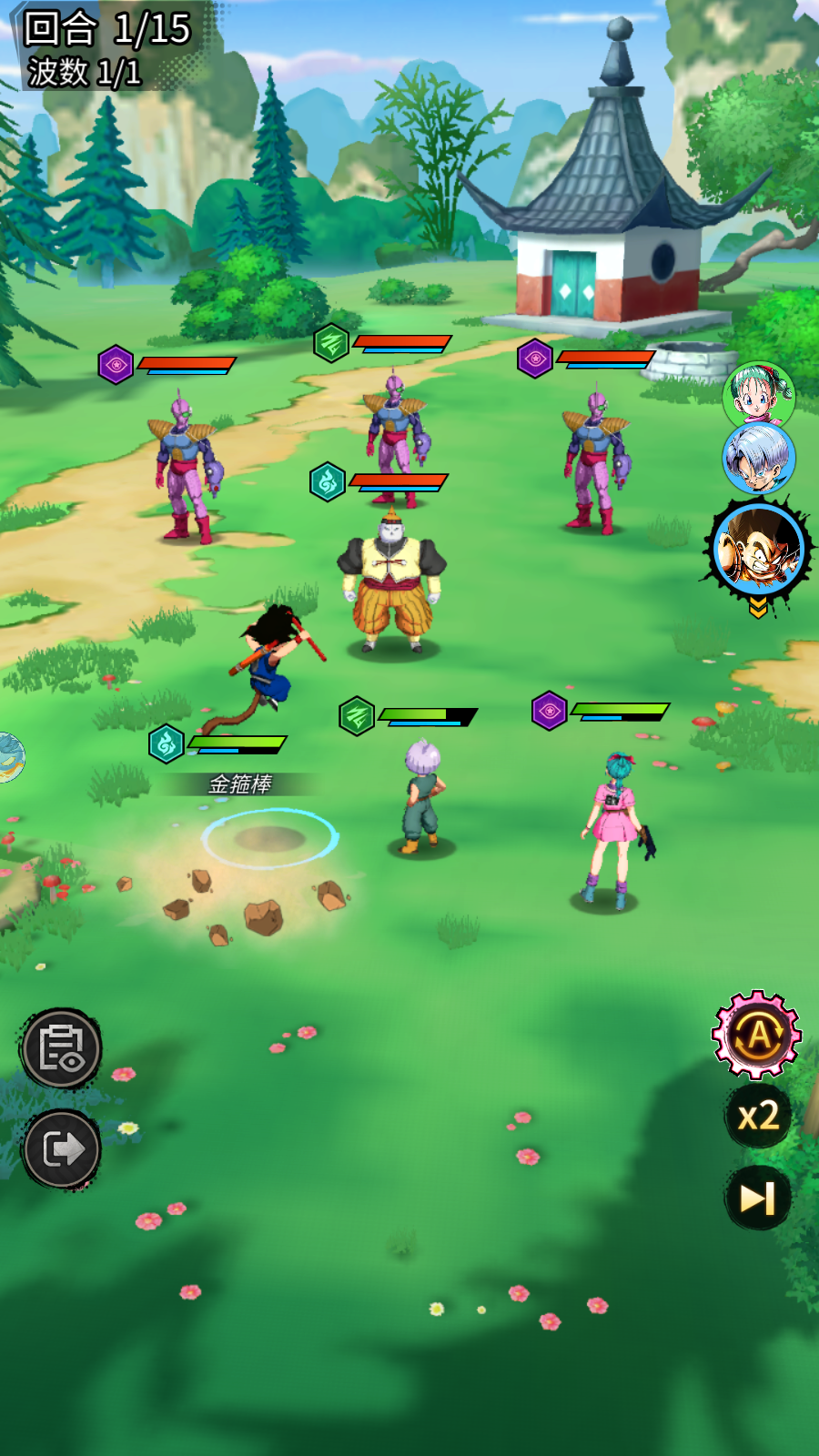Select the blue ki icon above Android 19
819x1456 pixels.
(x=329, y=481)
